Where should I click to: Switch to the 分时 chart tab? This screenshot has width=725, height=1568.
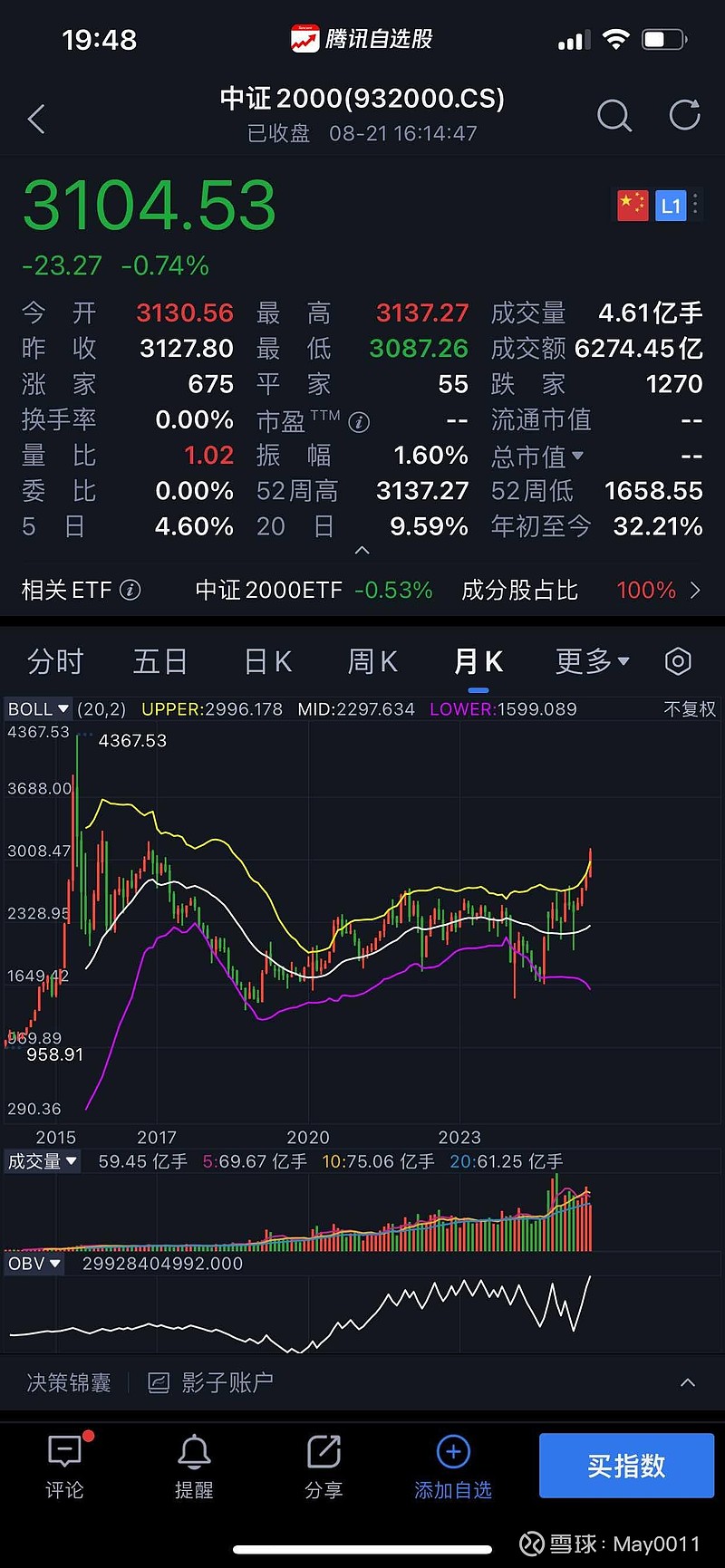click(x=55, y=662)
